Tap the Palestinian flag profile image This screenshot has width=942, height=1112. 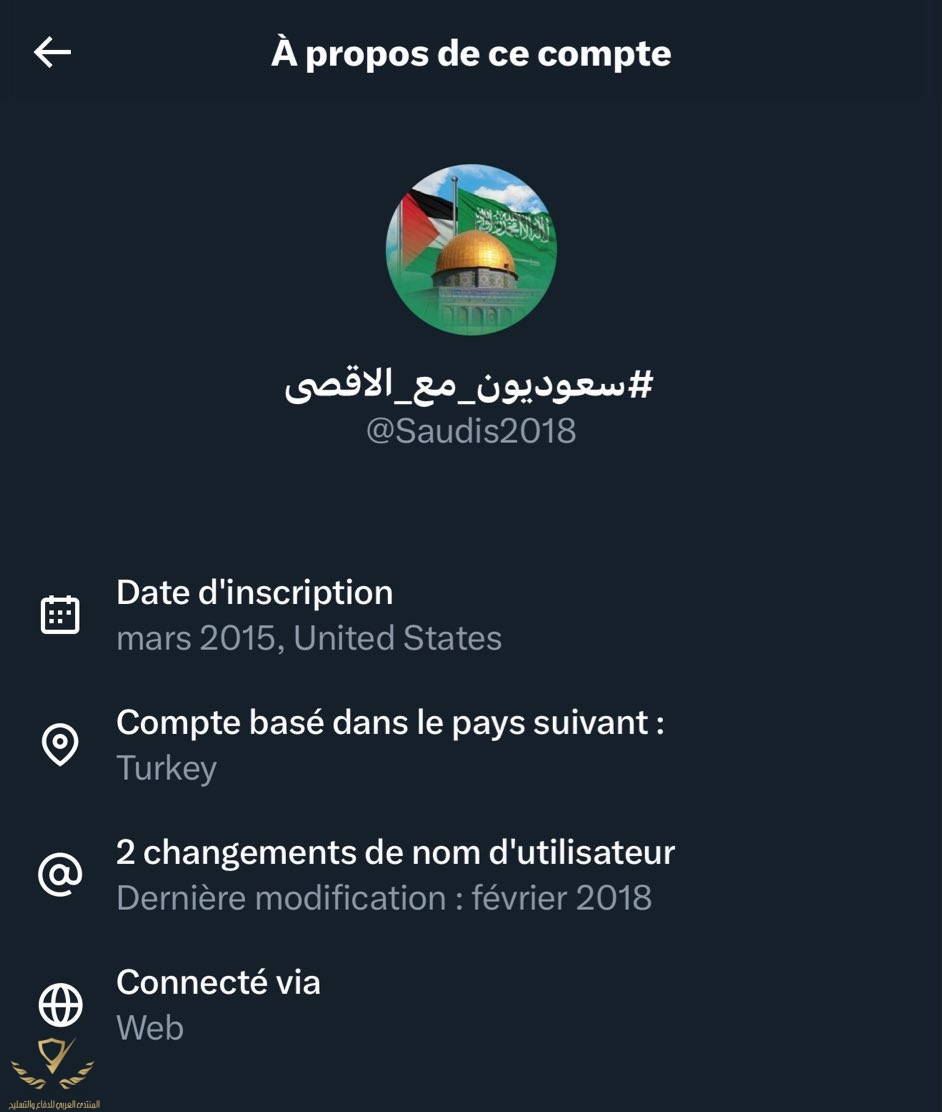coord(471,250)
